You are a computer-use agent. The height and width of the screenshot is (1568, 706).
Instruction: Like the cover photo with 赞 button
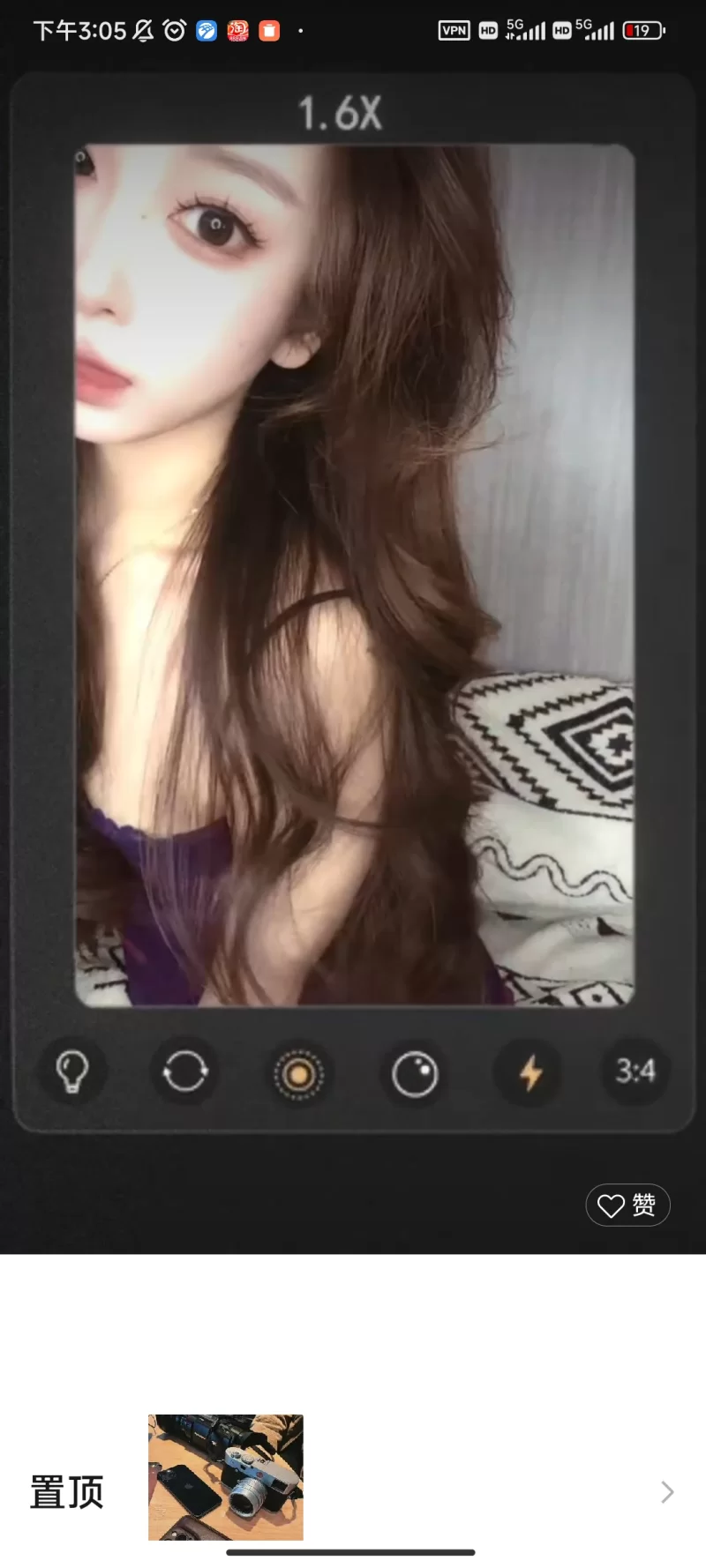(627, 1205)
